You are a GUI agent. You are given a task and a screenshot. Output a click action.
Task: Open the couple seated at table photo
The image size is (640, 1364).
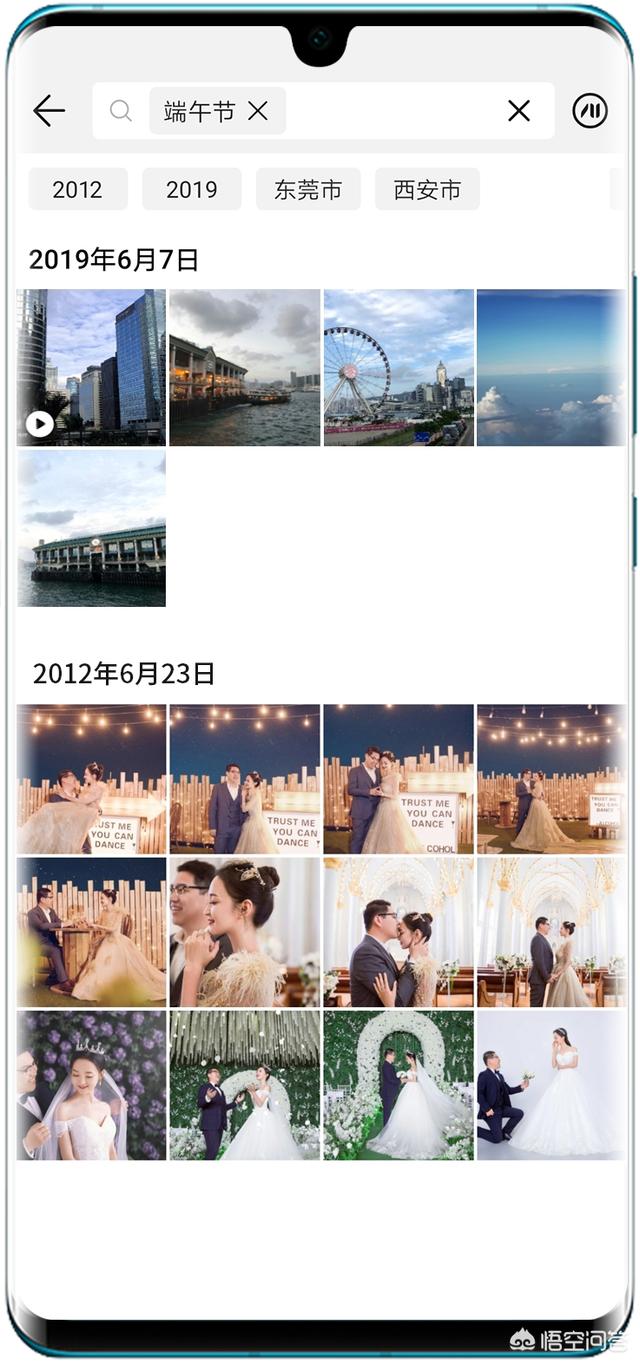click(x=91, y=932)
